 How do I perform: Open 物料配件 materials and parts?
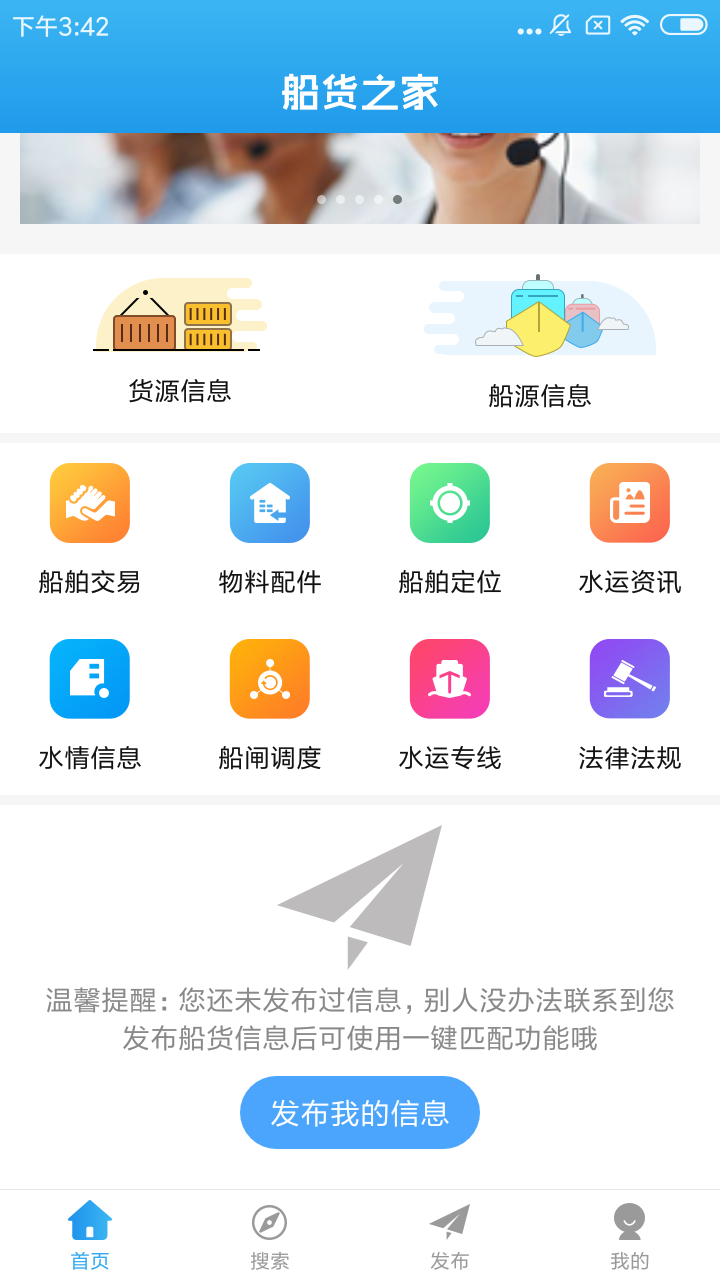click(x=269, y=503)
